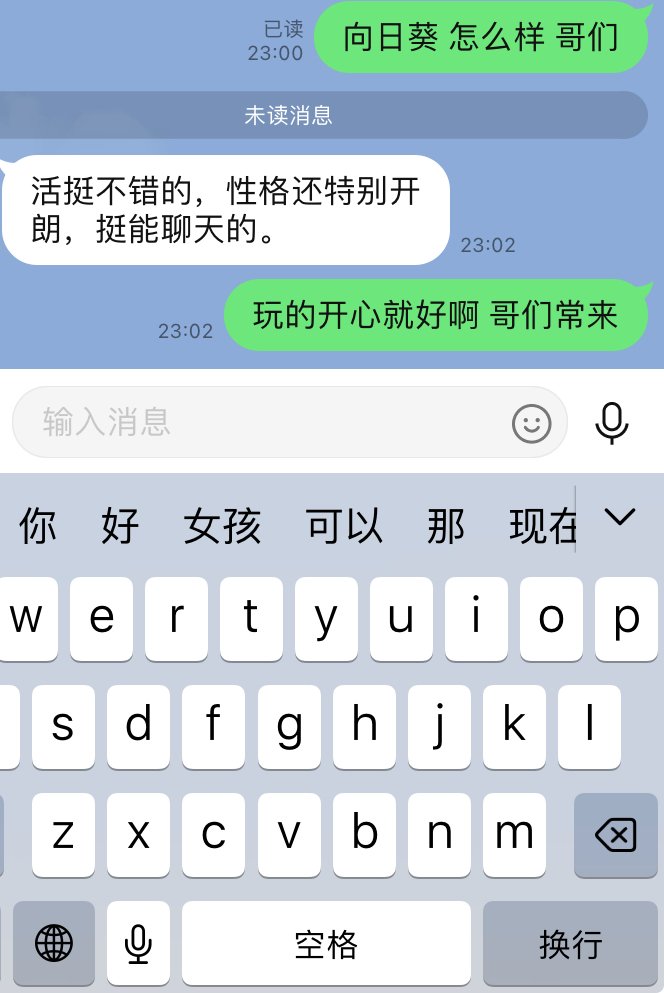The image size is (664, 993).
Task: Jump to the 未读消息 unread divider
Action: [288, 115]
